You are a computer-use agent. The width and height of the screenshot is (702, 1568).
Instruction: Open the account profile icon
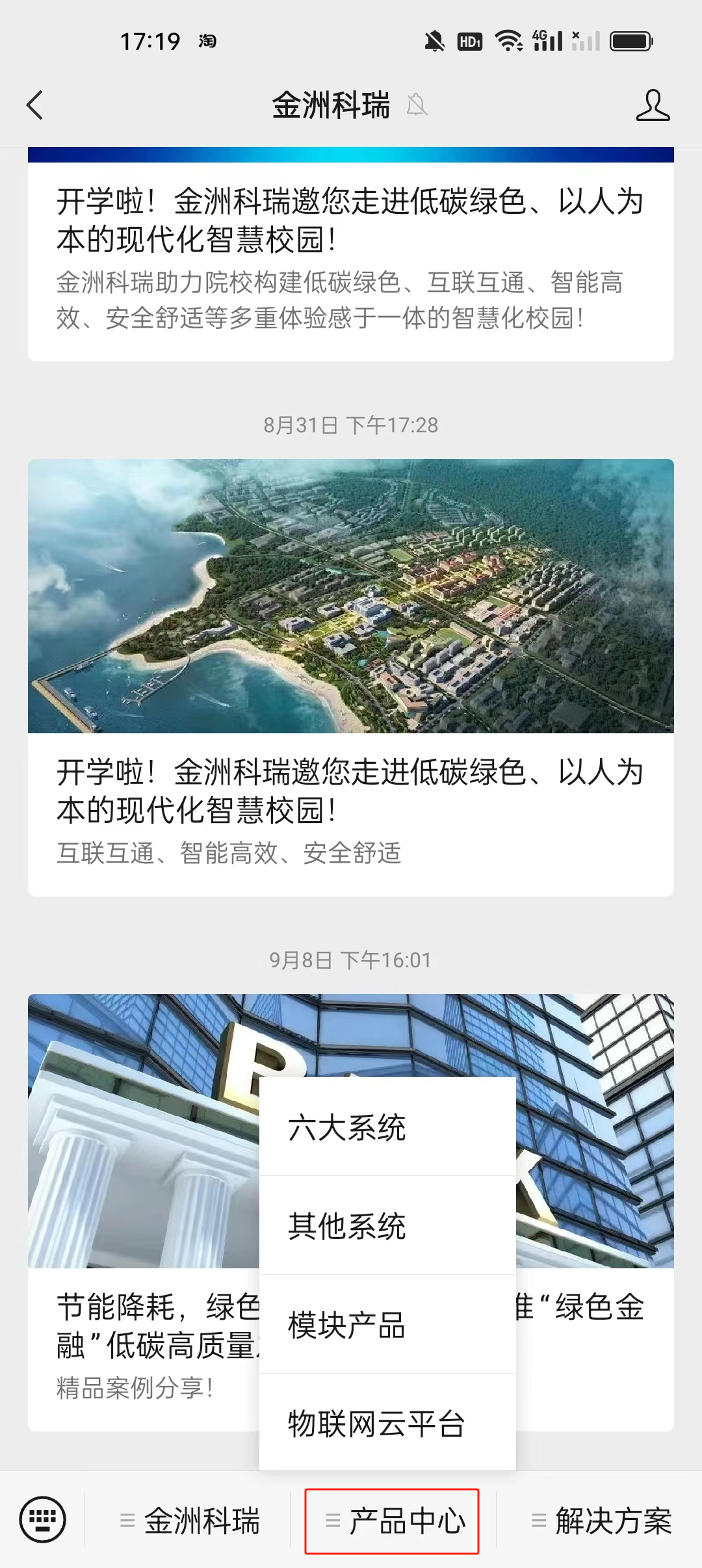pos(652,105)
